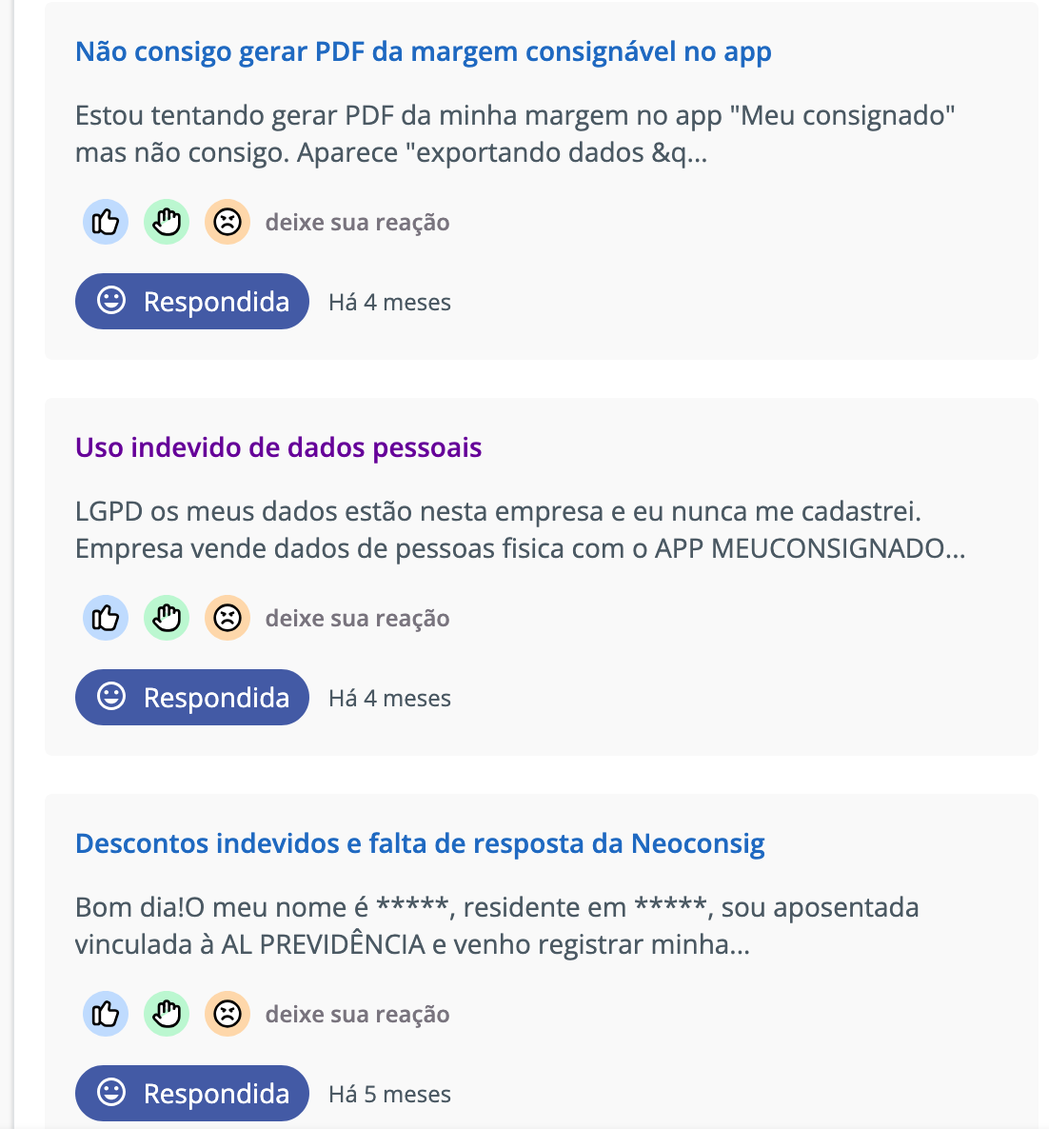Add sad face reaction to 'Descontos indevidos' complaint

pos(228,1014)
